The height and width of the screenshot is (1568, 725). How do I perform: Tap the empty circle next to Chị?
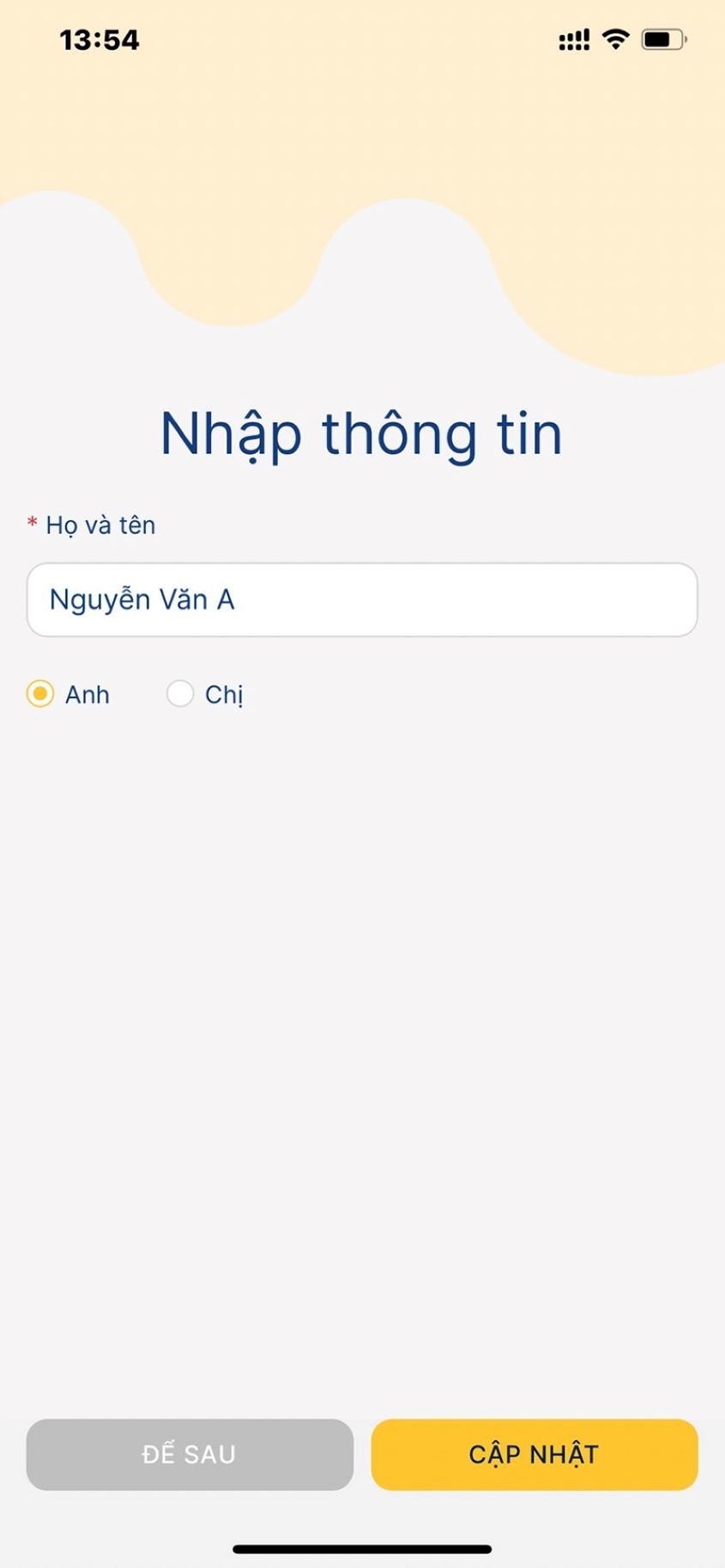tap(179, 693)
